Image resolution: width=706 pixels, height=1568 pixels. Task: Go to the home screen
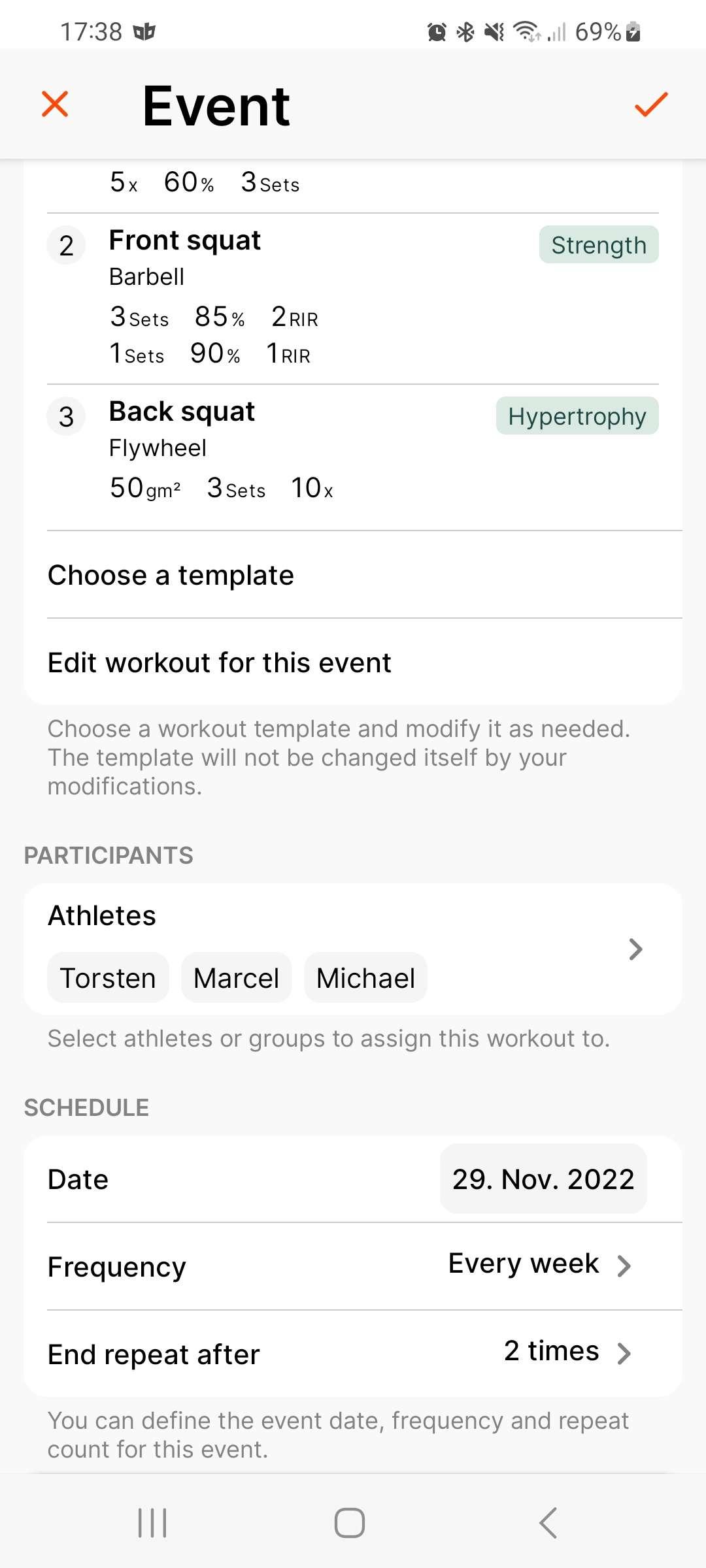click(350, 1523)
